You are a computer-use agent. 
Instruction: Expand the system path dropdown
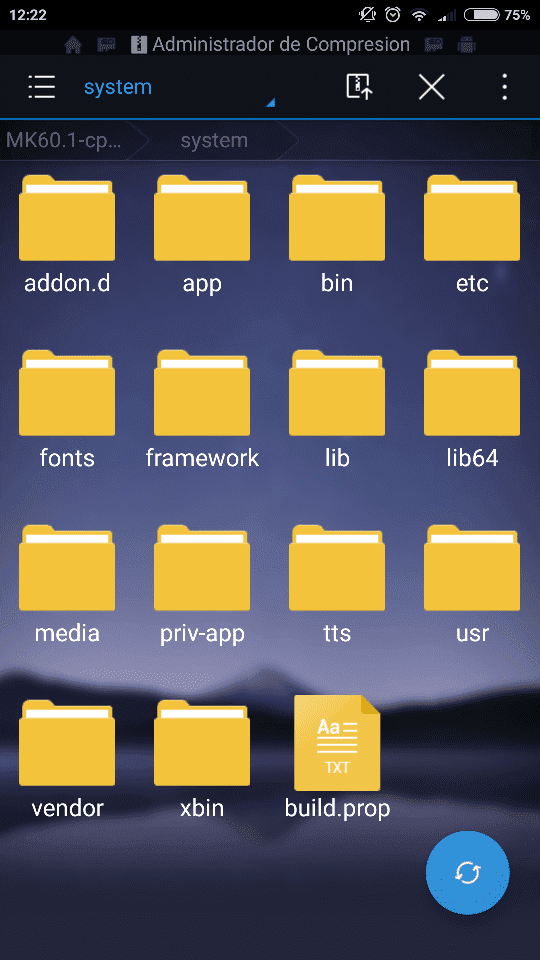click(x=179, y=88)
